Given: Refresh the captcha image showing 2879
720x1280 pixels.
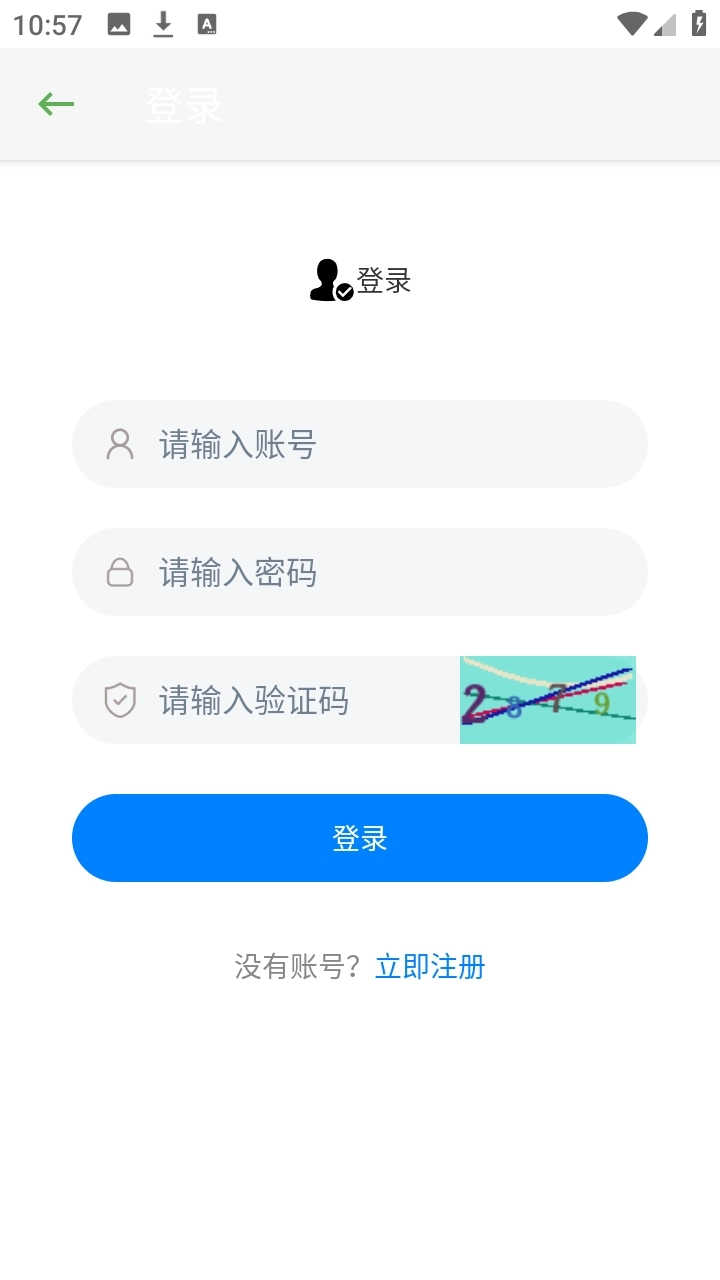Looking at the screenshot, I should pos(548,700).
